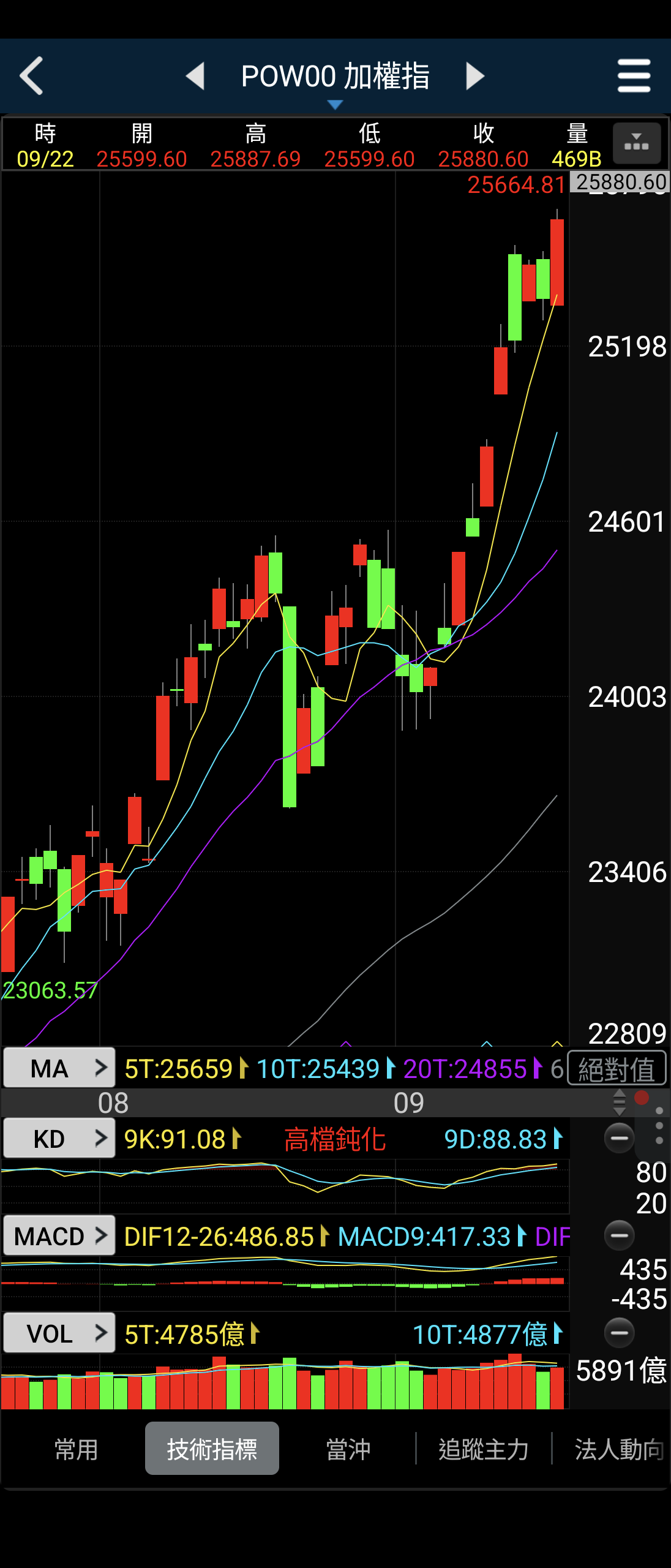This screenshot has height=1568, width=671.
Task: Switch to the previous stock symbol
Action: [195, 76]
